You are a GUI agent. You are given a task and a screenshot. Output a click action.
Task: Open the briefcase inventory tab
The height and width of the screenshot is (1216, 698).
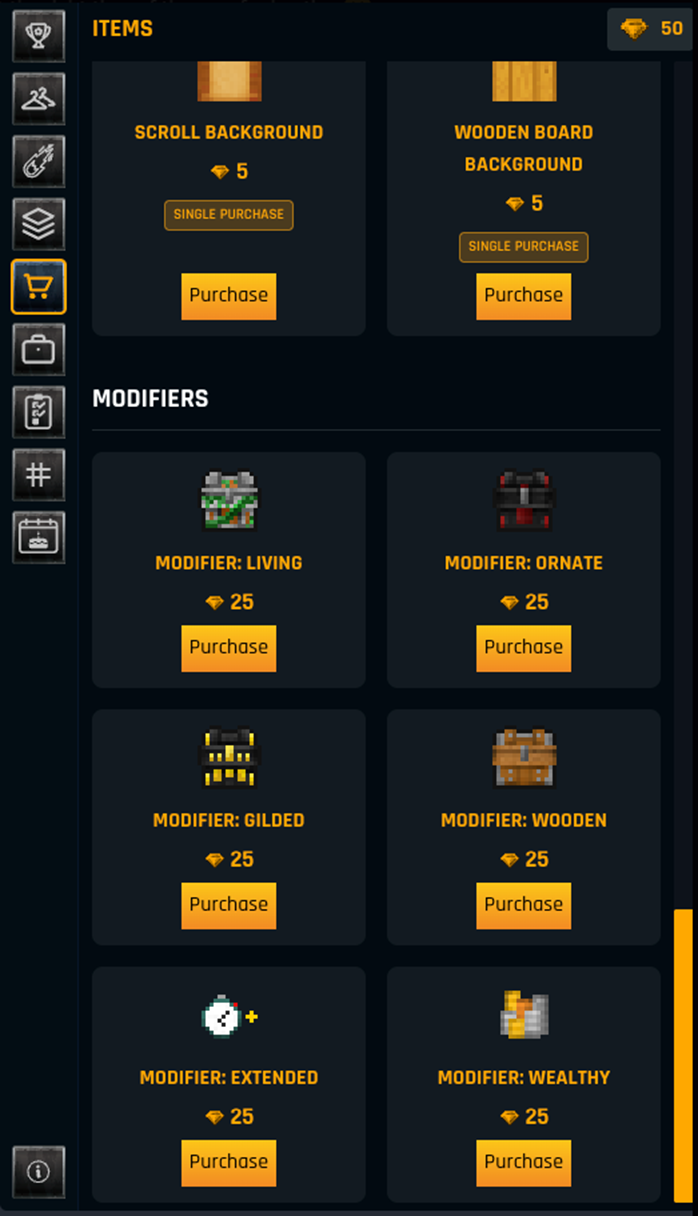coord(38,349)
